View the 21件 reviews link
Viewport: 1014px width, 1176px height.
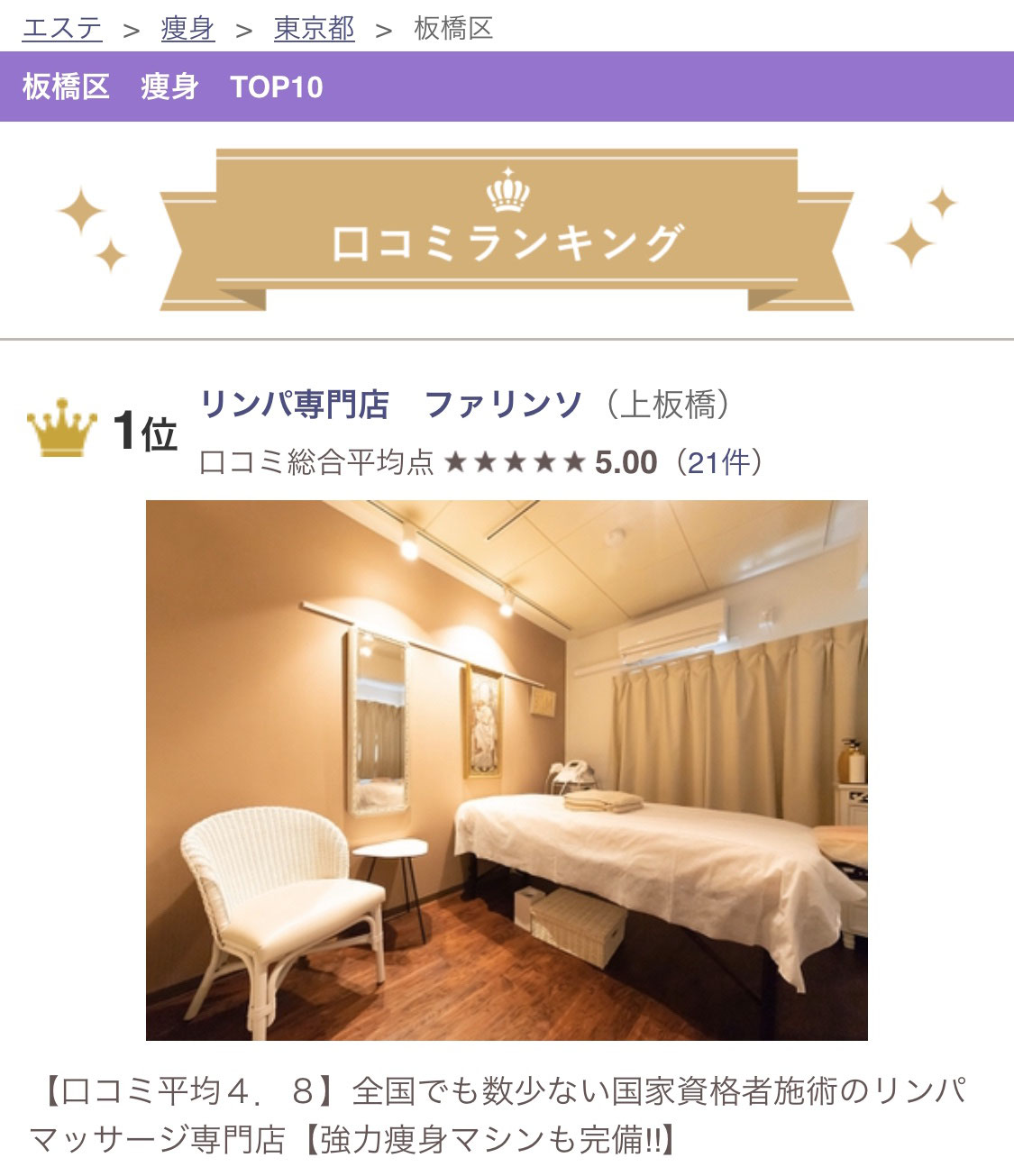tap(718, 462)
